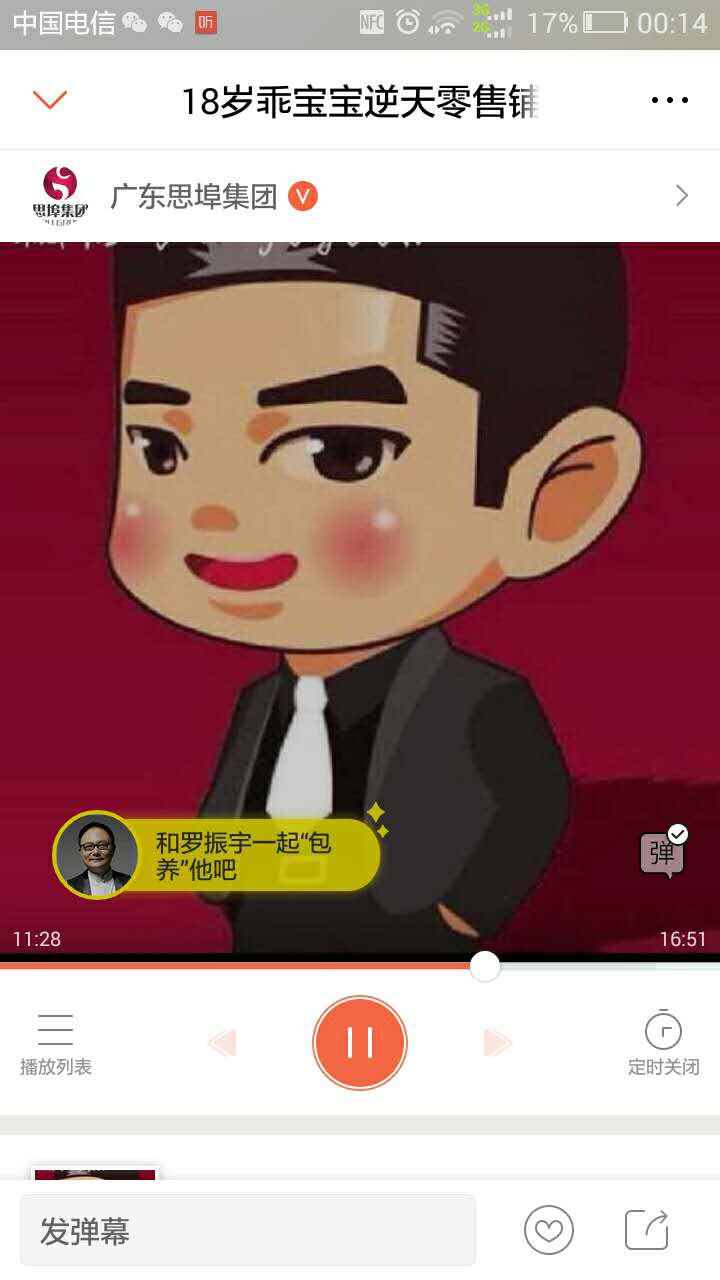Skip to the next track
This screenshot has width=720, height=1280.
pos(497,1043)
